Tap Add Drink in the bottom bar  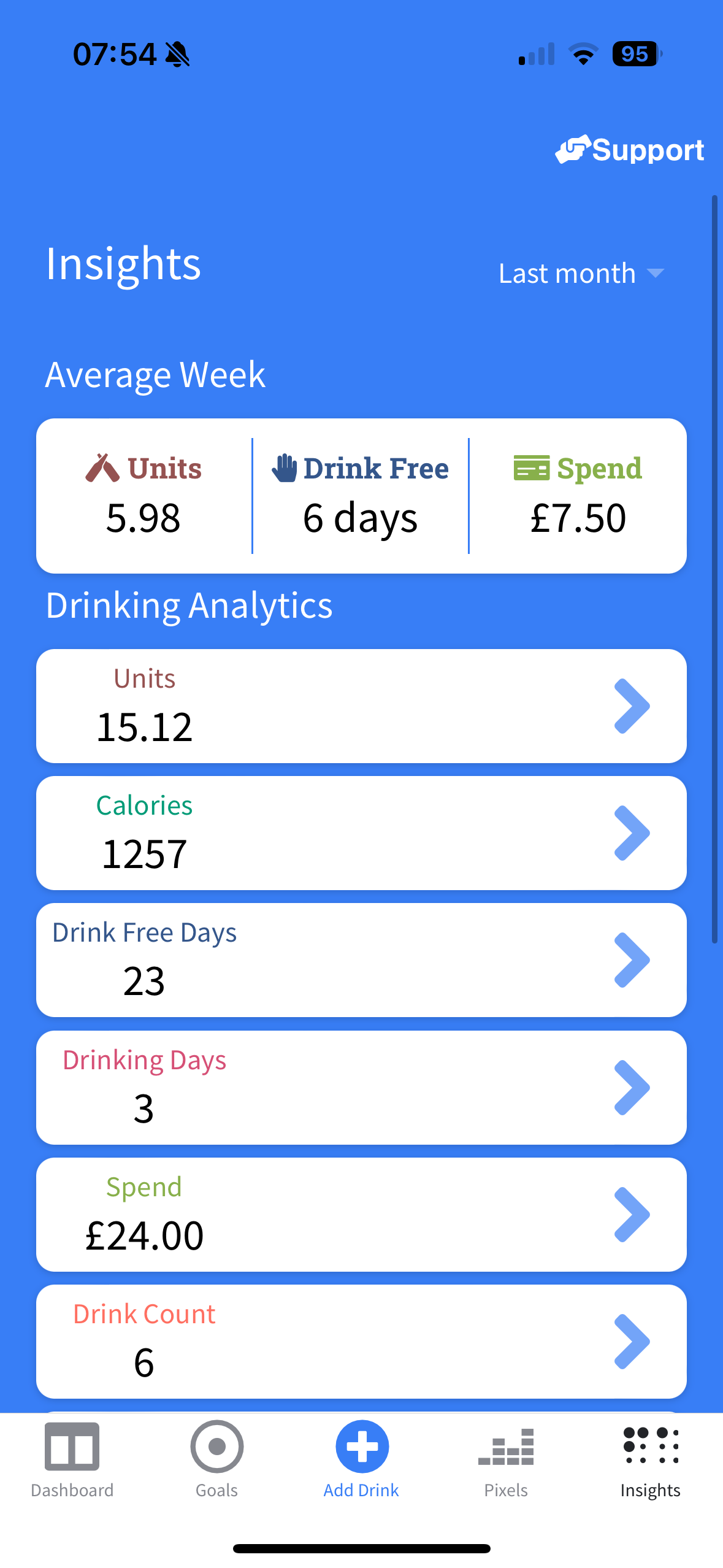361,1459
